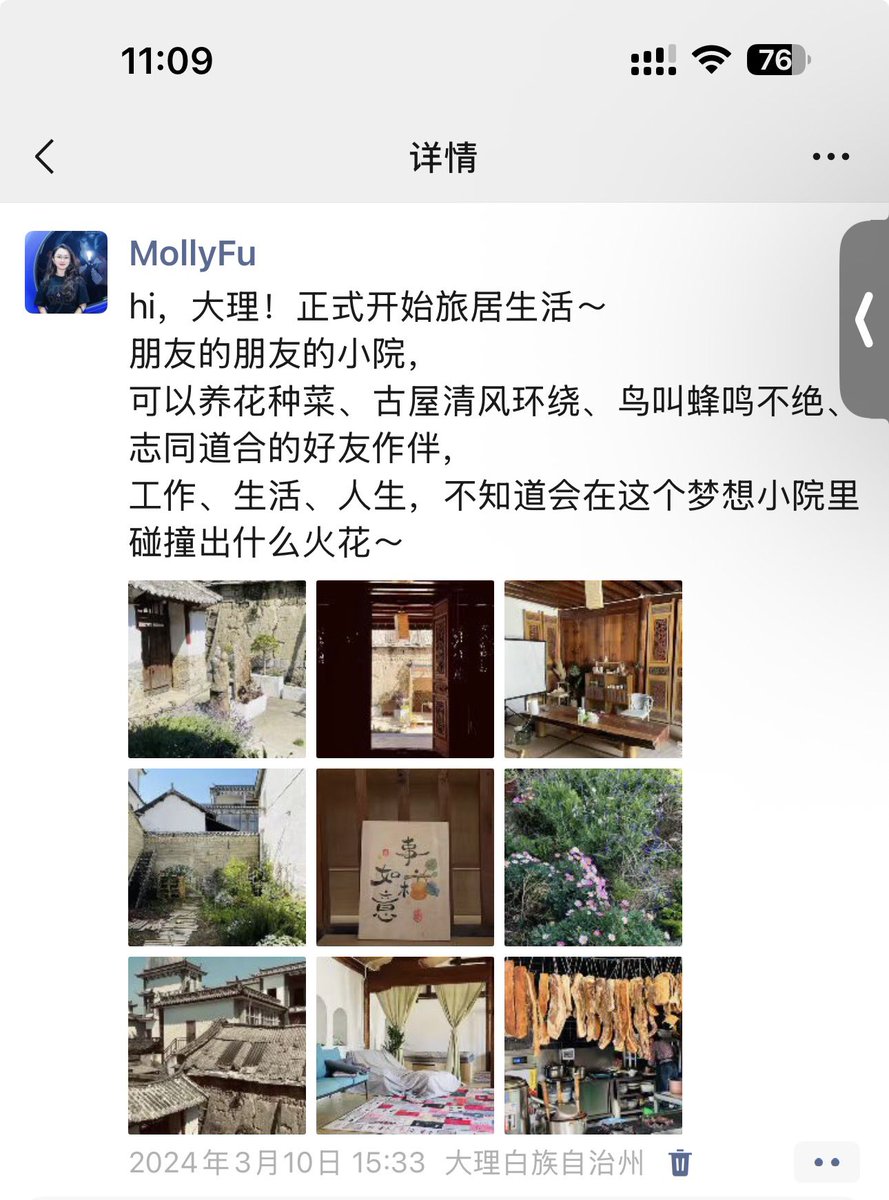Open the tea table room photo
The image size is (889, 1200).
[593, 669]
